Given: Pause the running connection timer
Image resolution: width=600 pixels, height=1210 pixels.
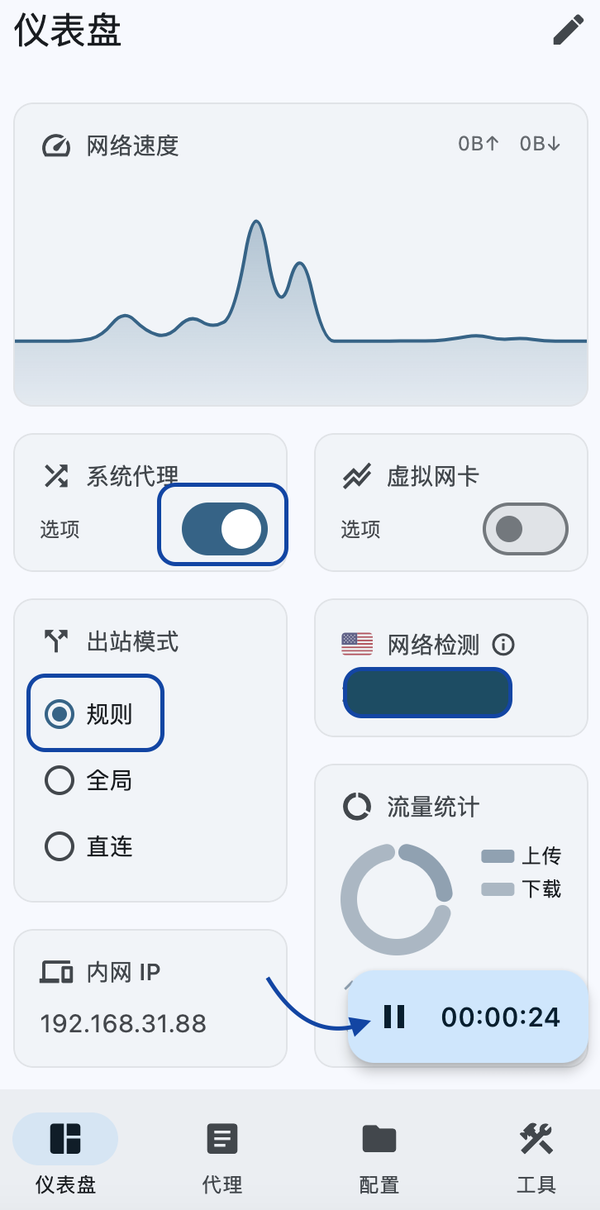Looking at the screenshot, I should (395, 1017).
